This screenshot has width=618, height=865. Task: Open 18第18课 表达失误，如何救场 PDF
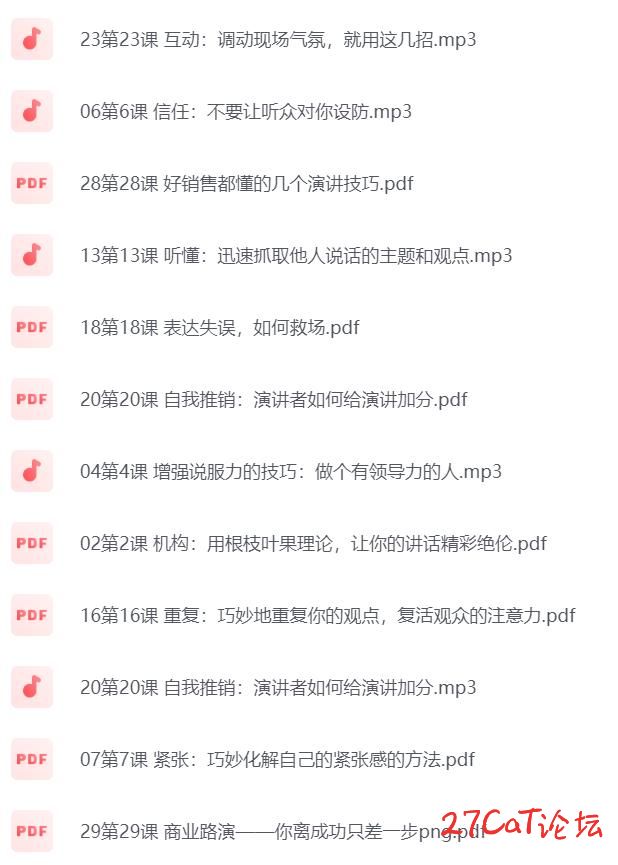(x=220, y=328)
